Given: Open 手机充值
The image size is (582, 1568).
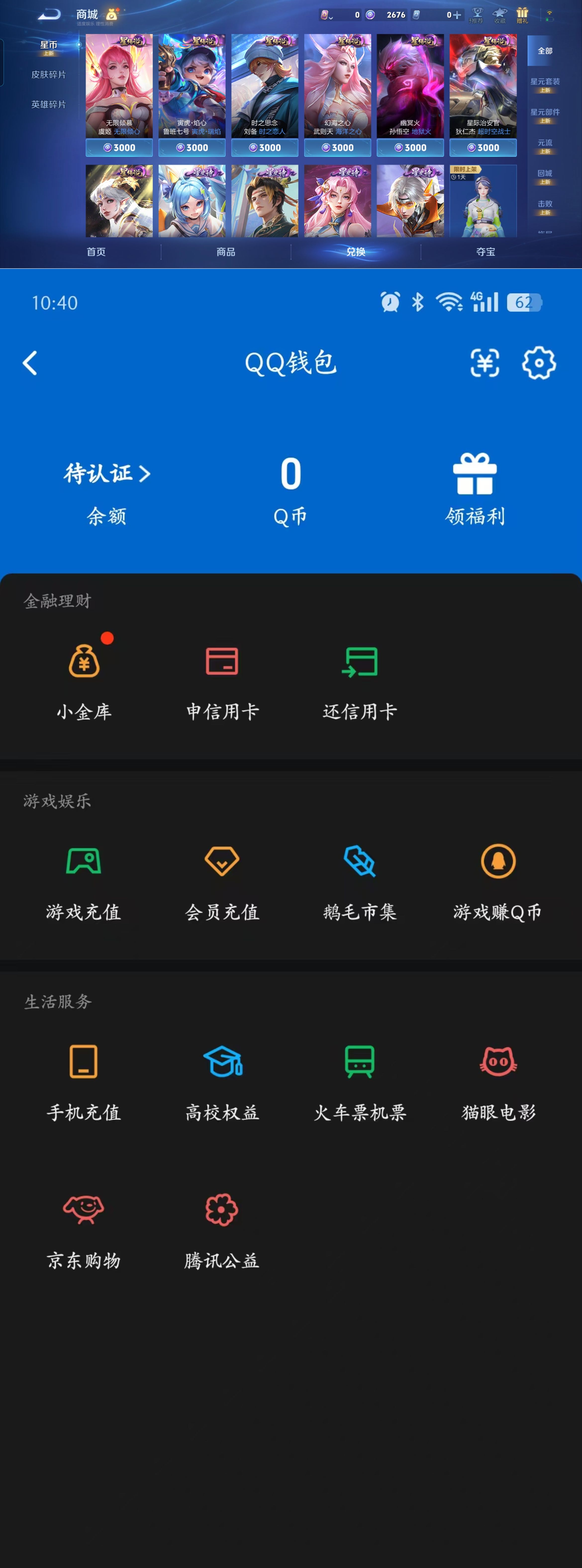Looking at the screenshot, I should point(84,1081).
